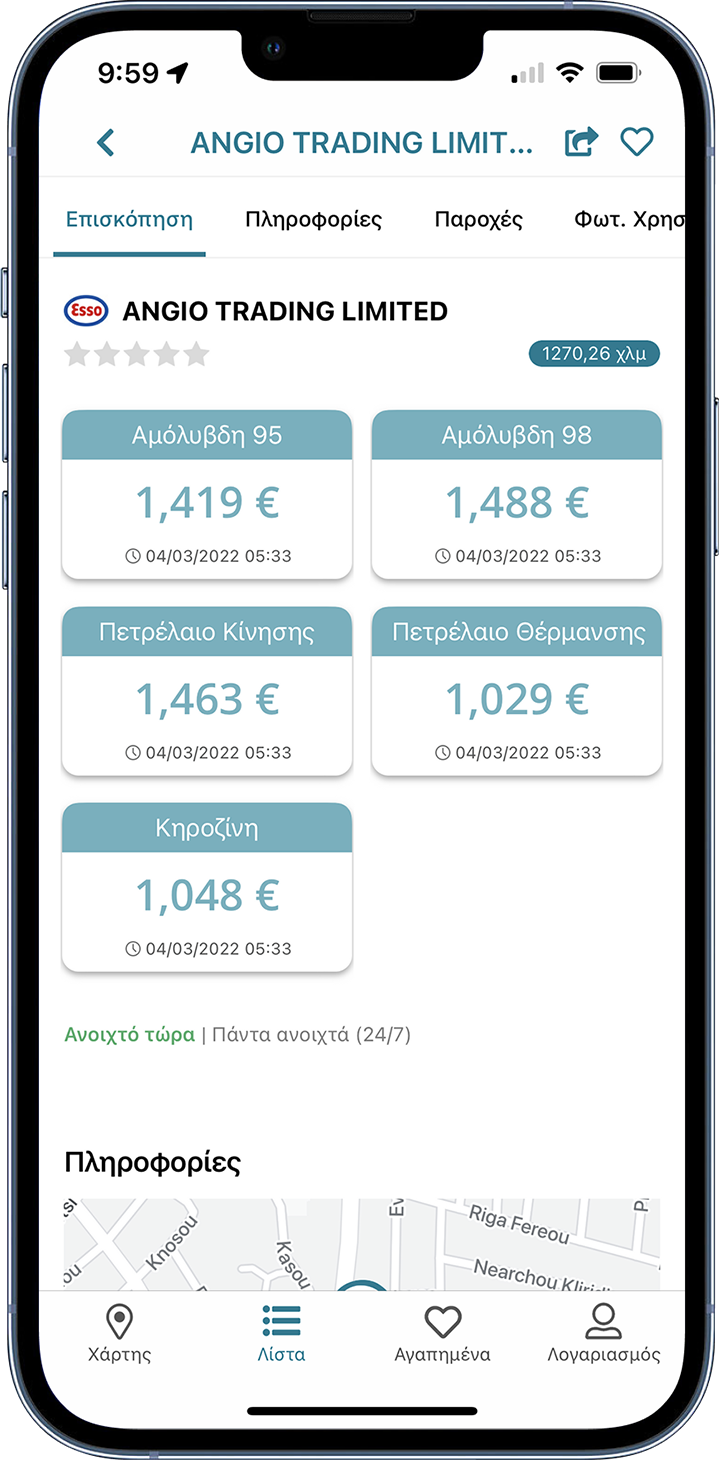
Task: Add ANGIO TRADING to favorites with the heart icon
Action: tap(637, 142)
